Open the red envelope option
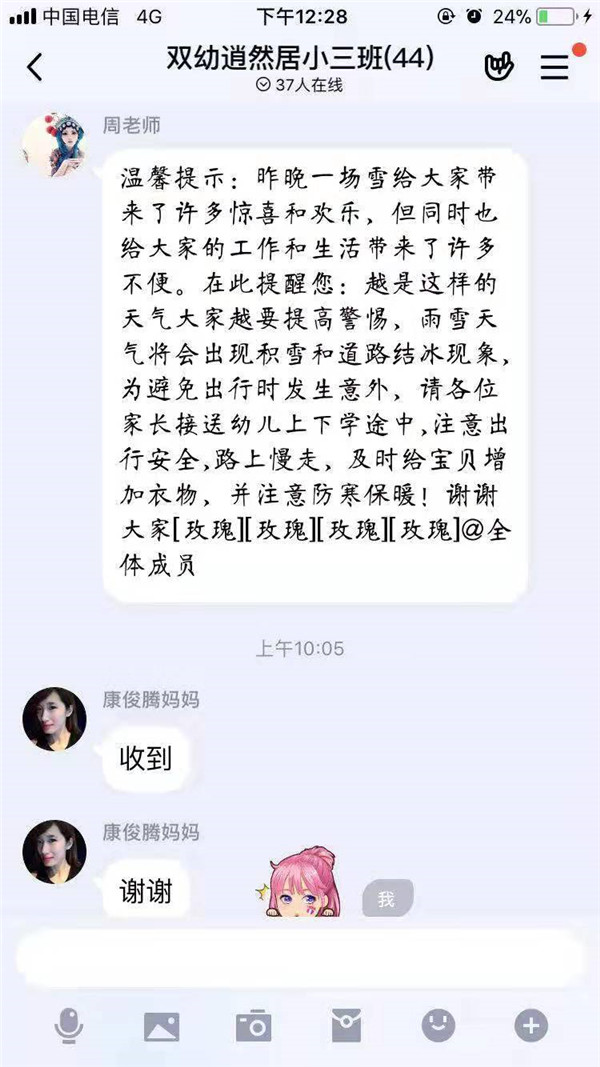 click(x=347, y=1025)
